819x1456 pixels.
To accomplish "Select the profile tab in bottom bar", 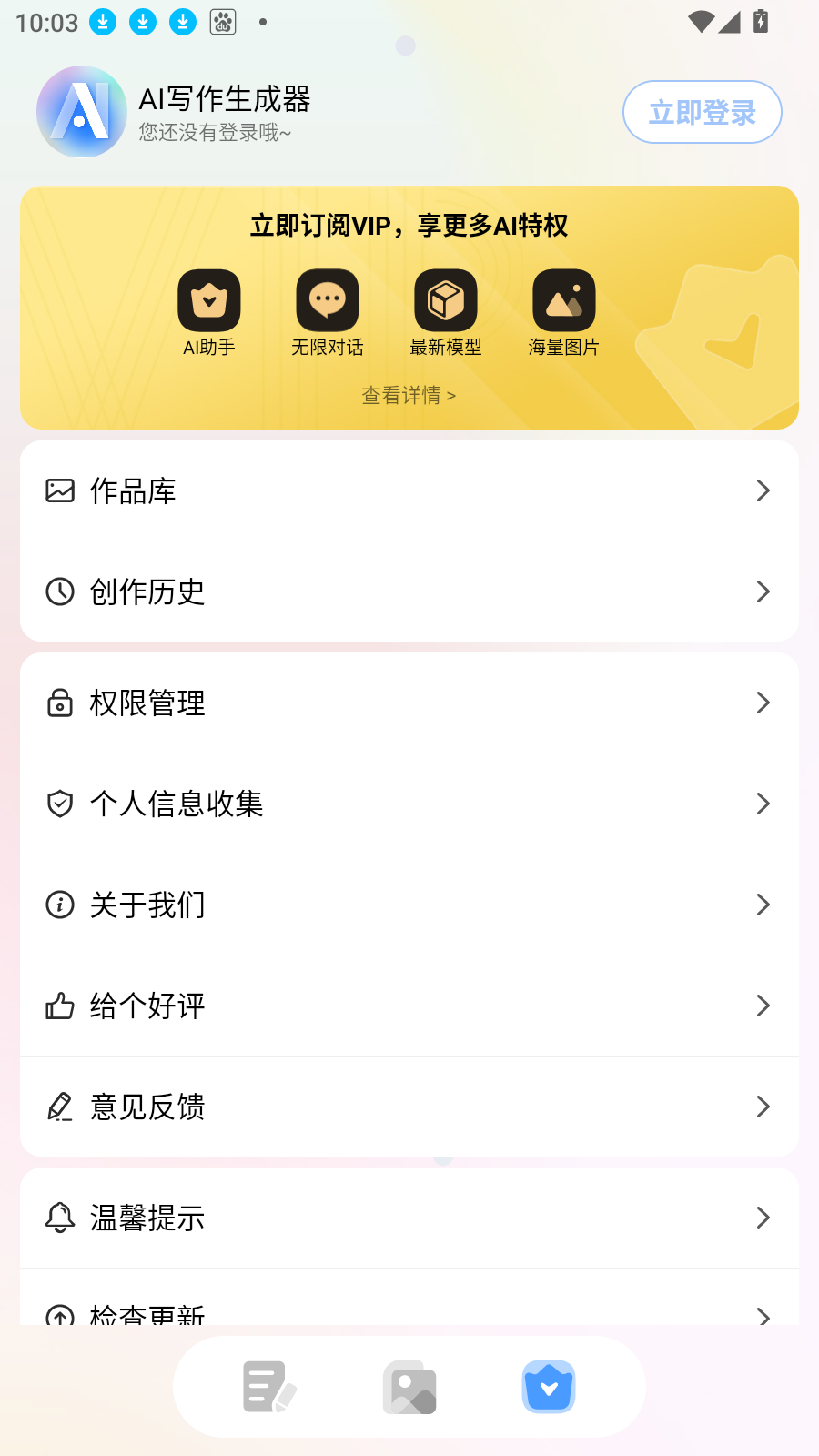I will 549,1387.
